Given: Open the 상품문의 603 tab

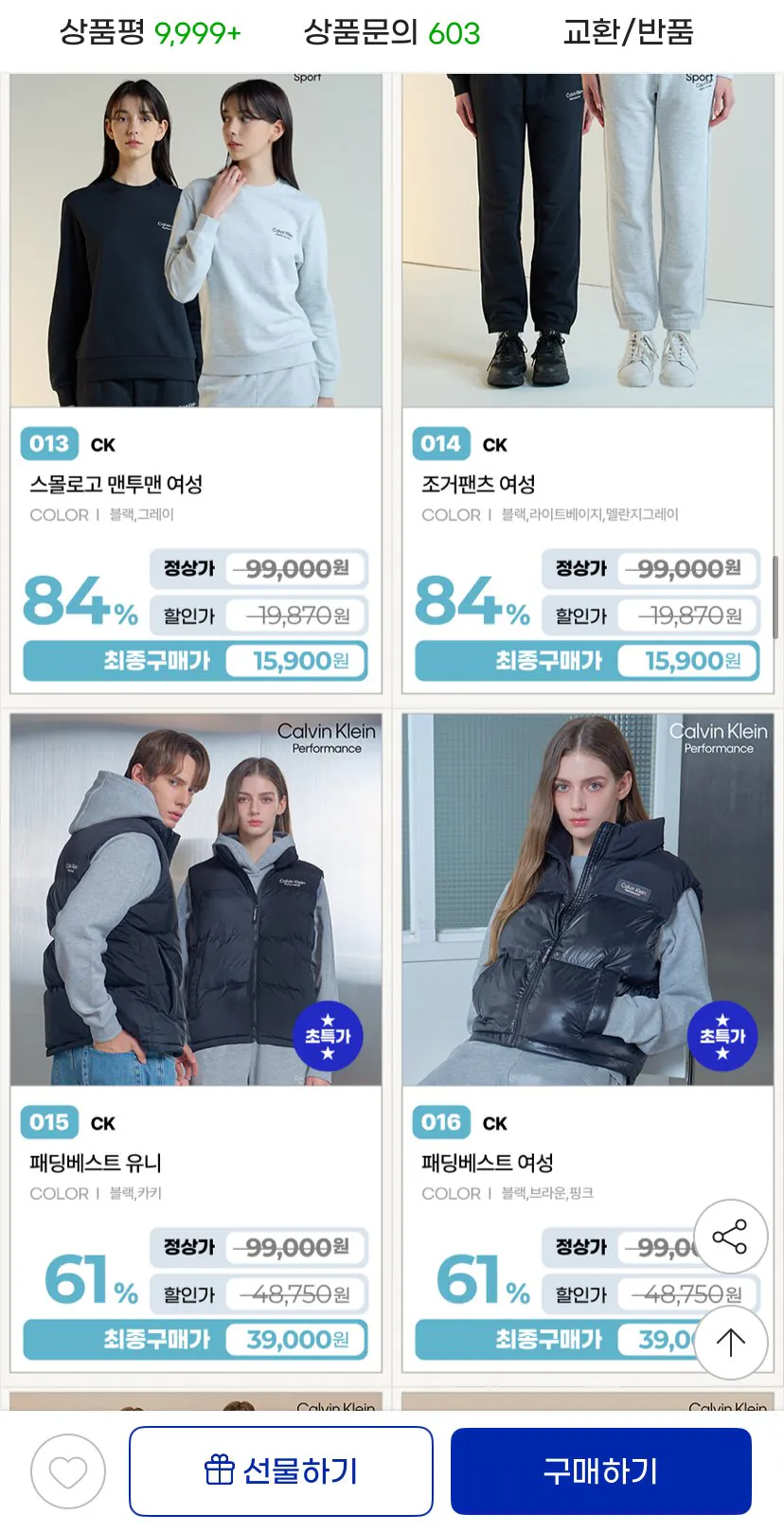Looking at the screenshot, I should point(392,31).
